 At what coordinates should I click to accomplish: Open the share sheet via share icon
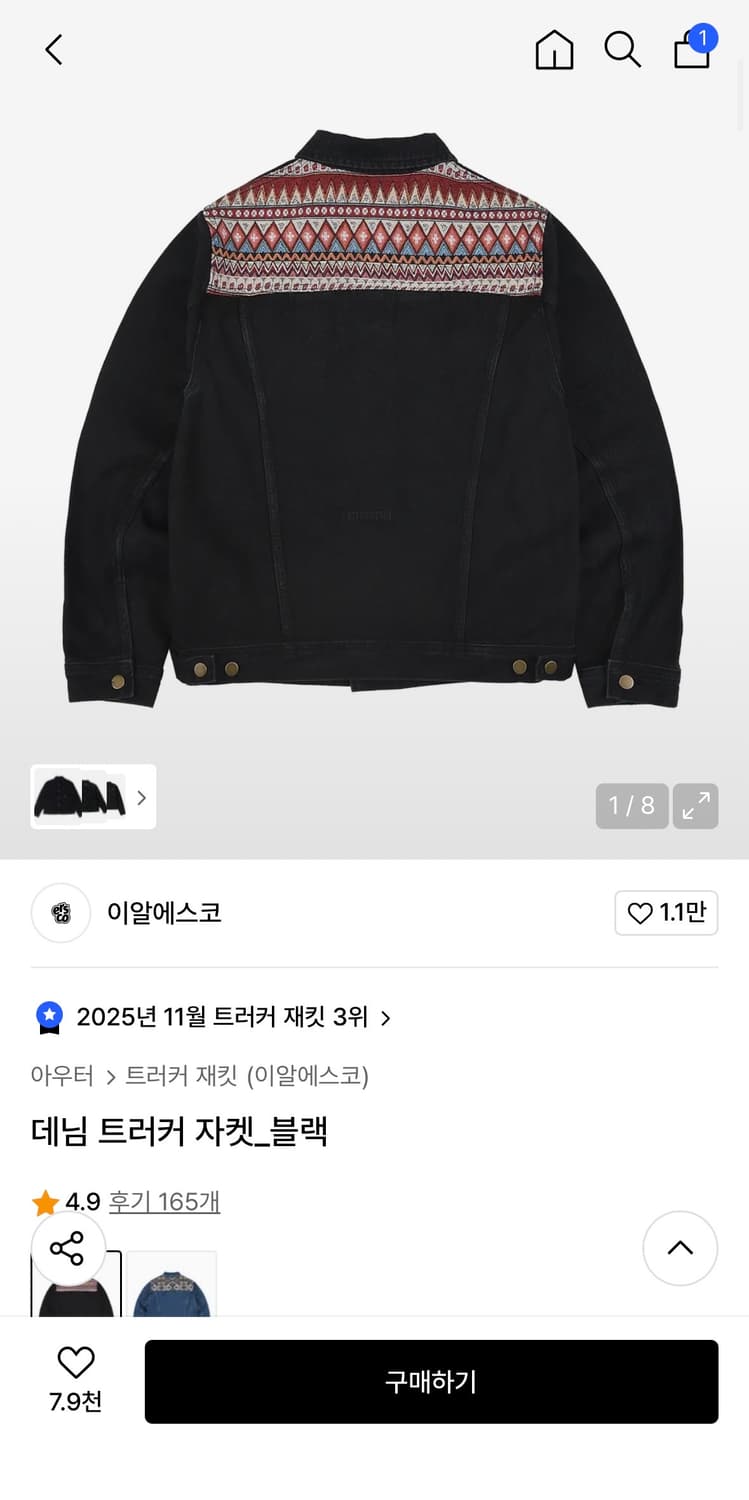click(x=67, y=1248)
